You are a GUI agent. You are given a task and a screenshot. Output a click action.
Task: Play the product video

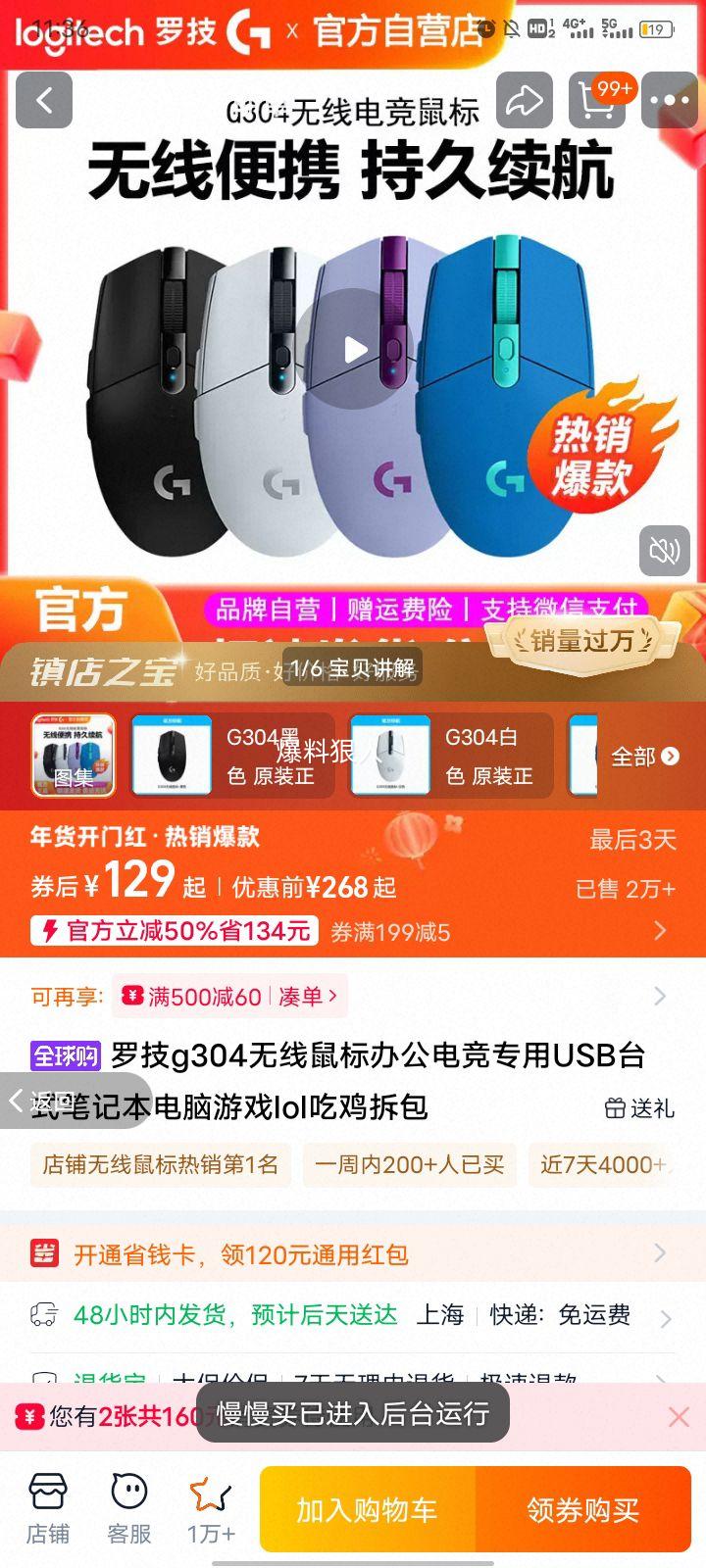pyautogui.click(x=353, y=349)
